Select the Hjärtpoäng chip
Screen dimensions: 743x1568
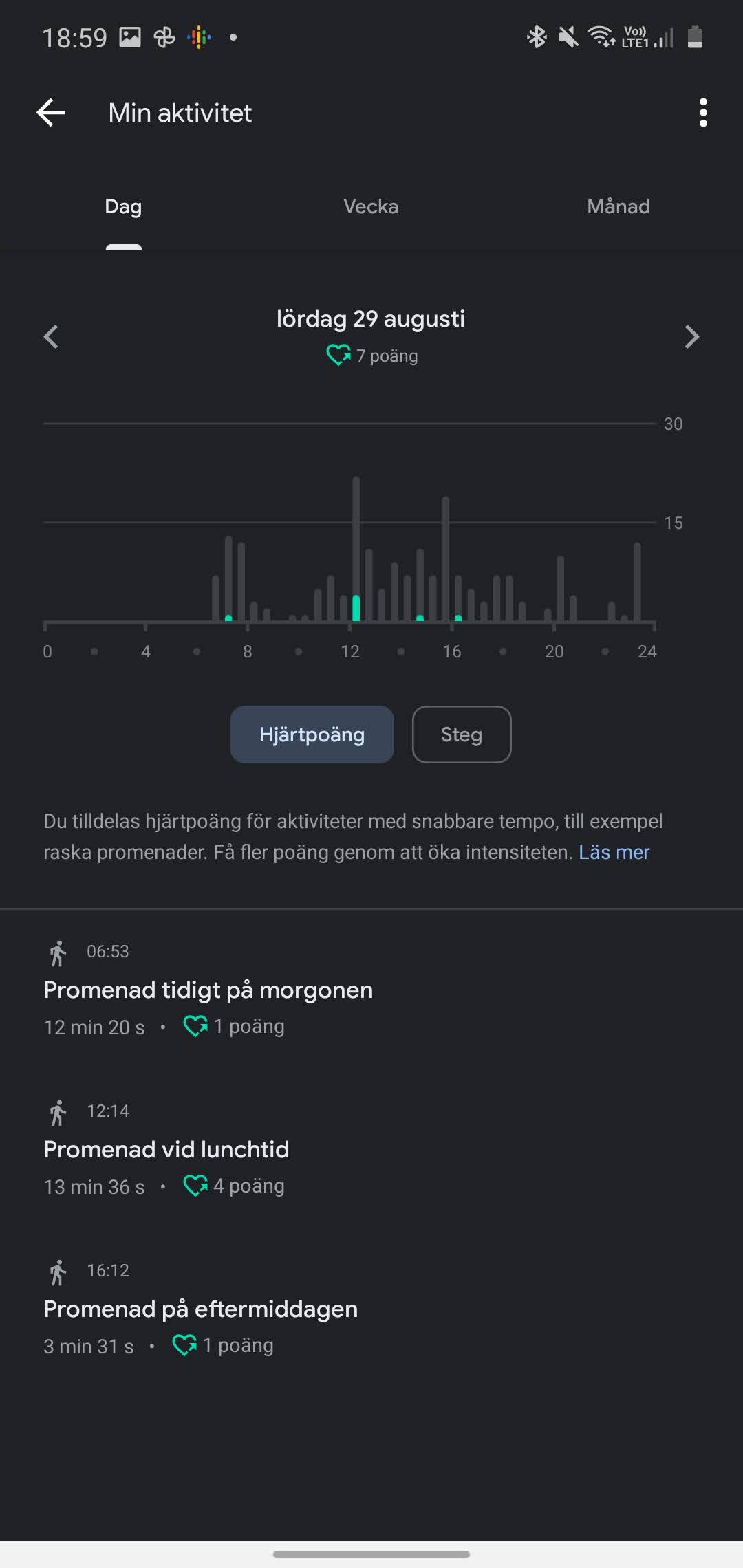pos(312,734)
